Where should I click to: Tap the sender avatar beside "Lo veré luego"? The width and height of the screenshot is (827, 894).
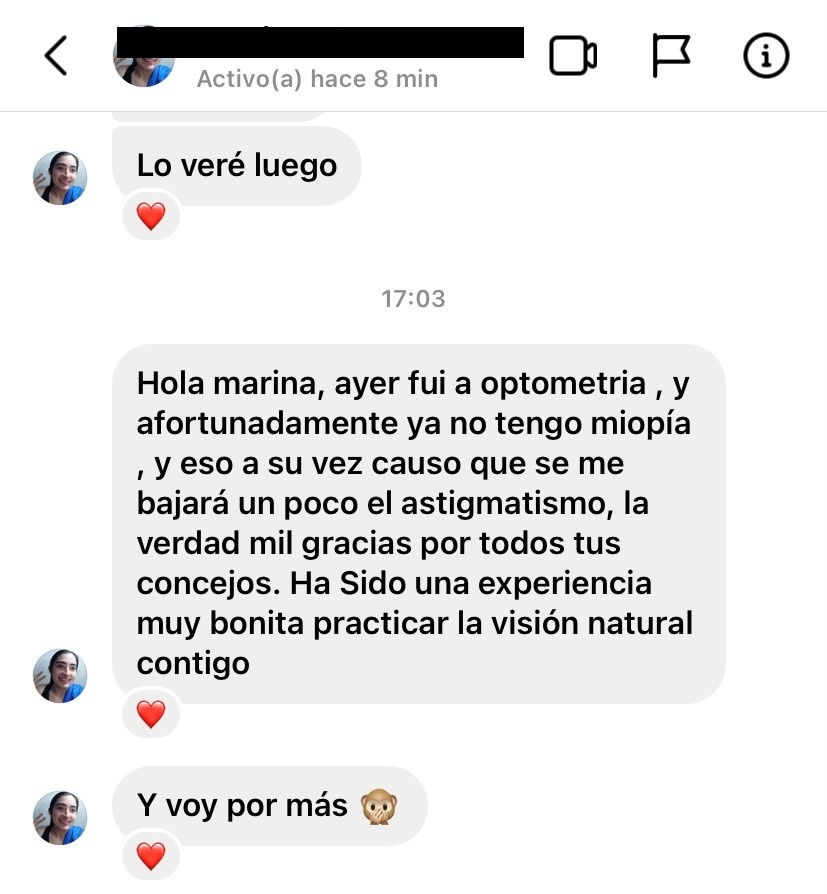pos(61,178)
